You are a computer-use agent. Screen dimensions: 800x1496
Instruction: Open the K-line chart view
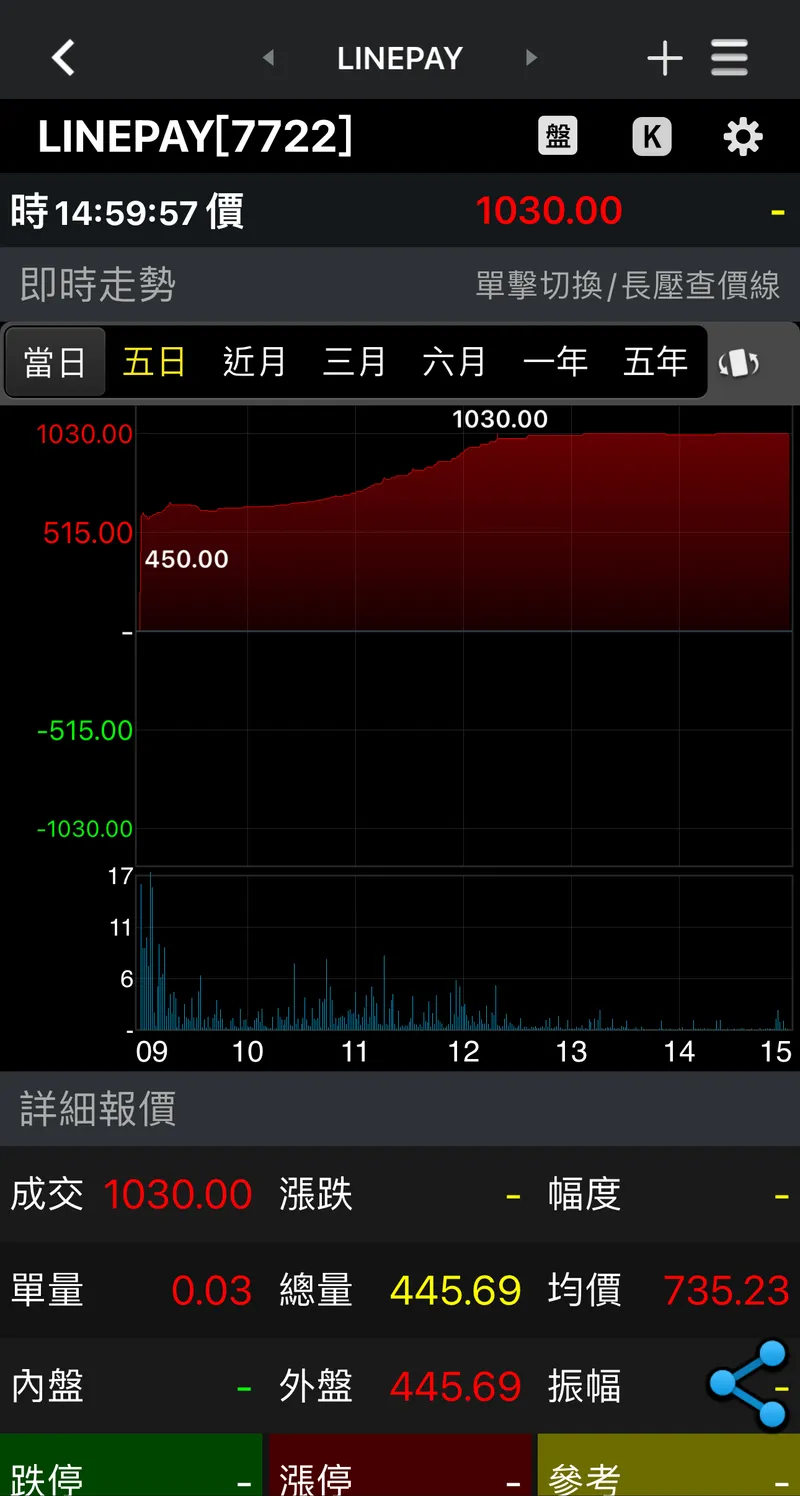(652, 136)
